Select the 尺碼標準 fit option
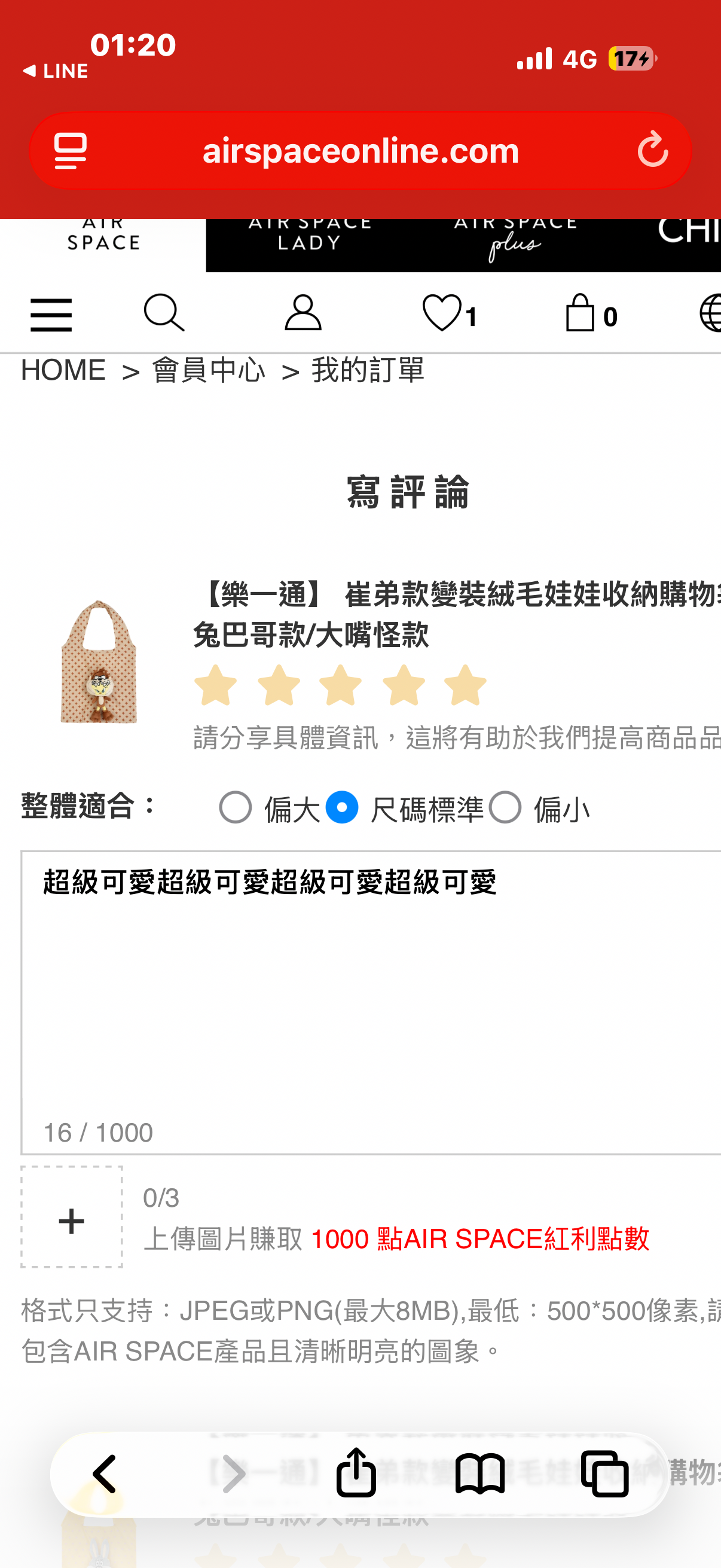This screenshot has height=1568, width=721. tap(342, 807)
